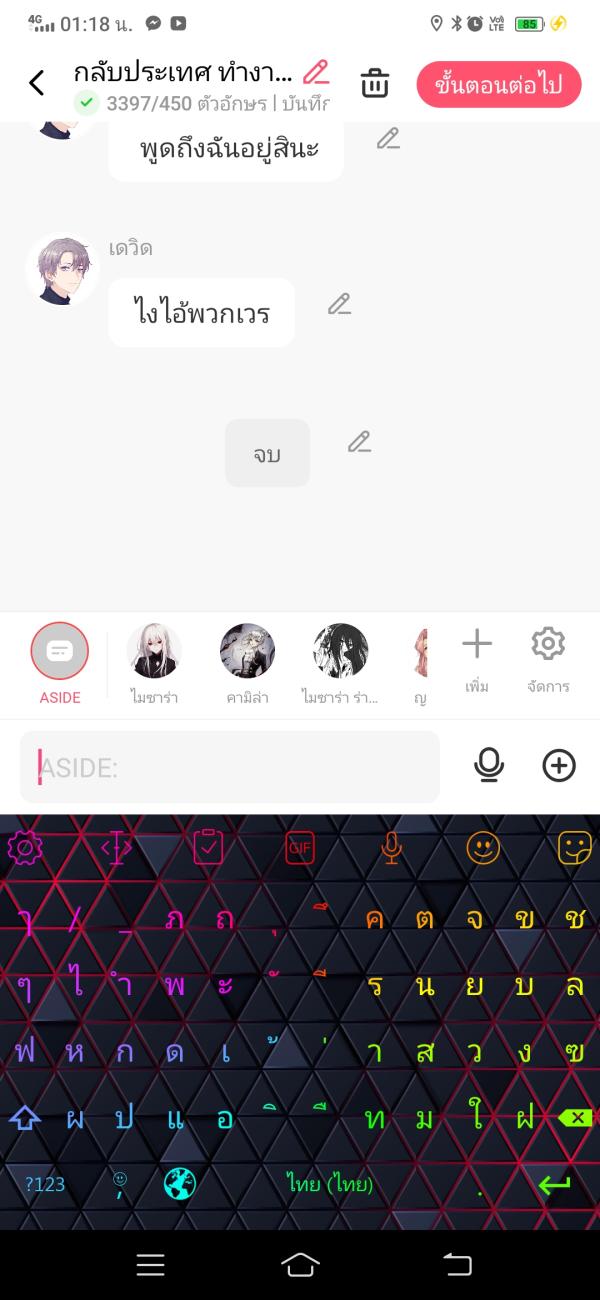The width and height of the screenshot is (600, 1300).
Task: Open keyboard settings gear
Action: coord(24,848)
